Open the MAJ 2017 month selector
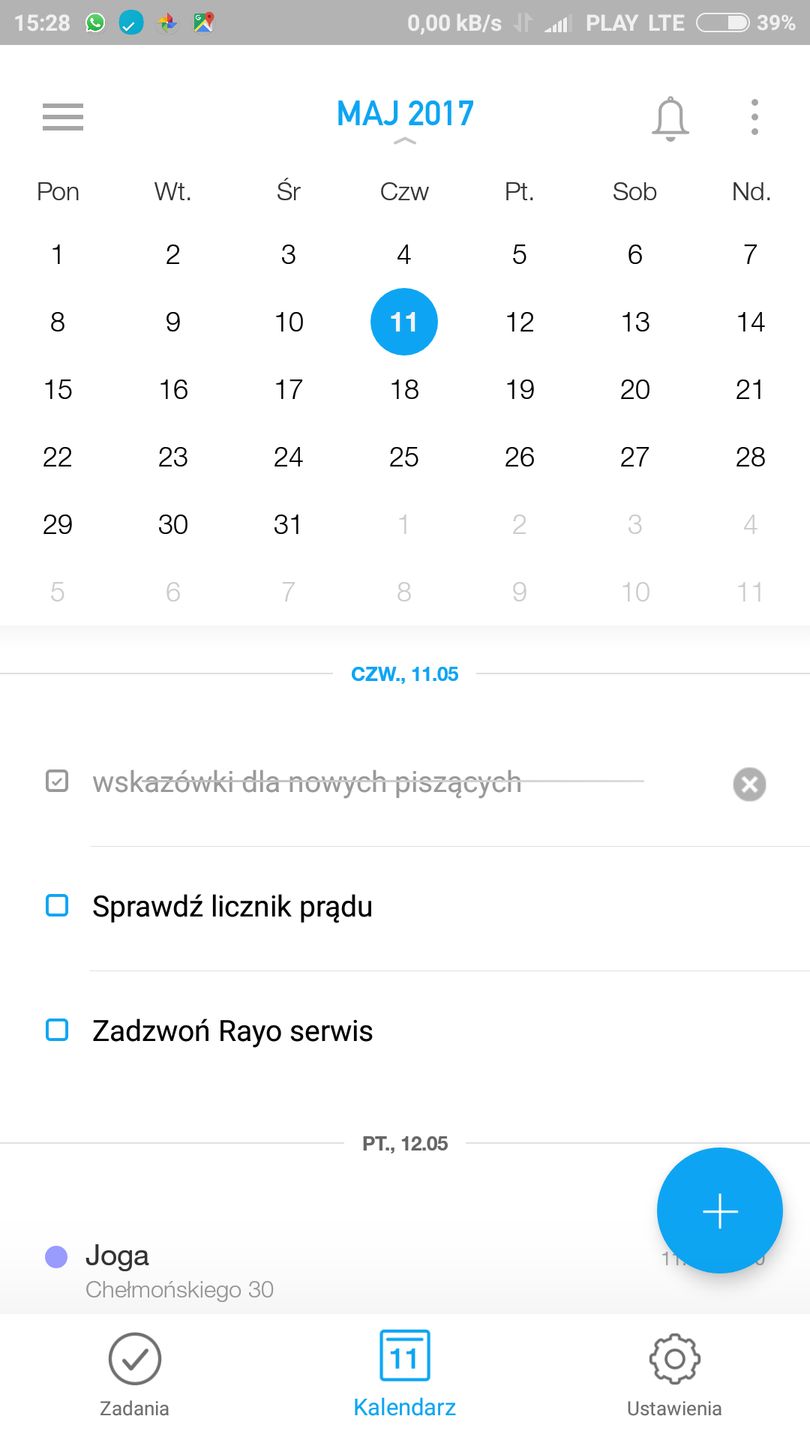The image size is (810, 1440). coord(404,113)
